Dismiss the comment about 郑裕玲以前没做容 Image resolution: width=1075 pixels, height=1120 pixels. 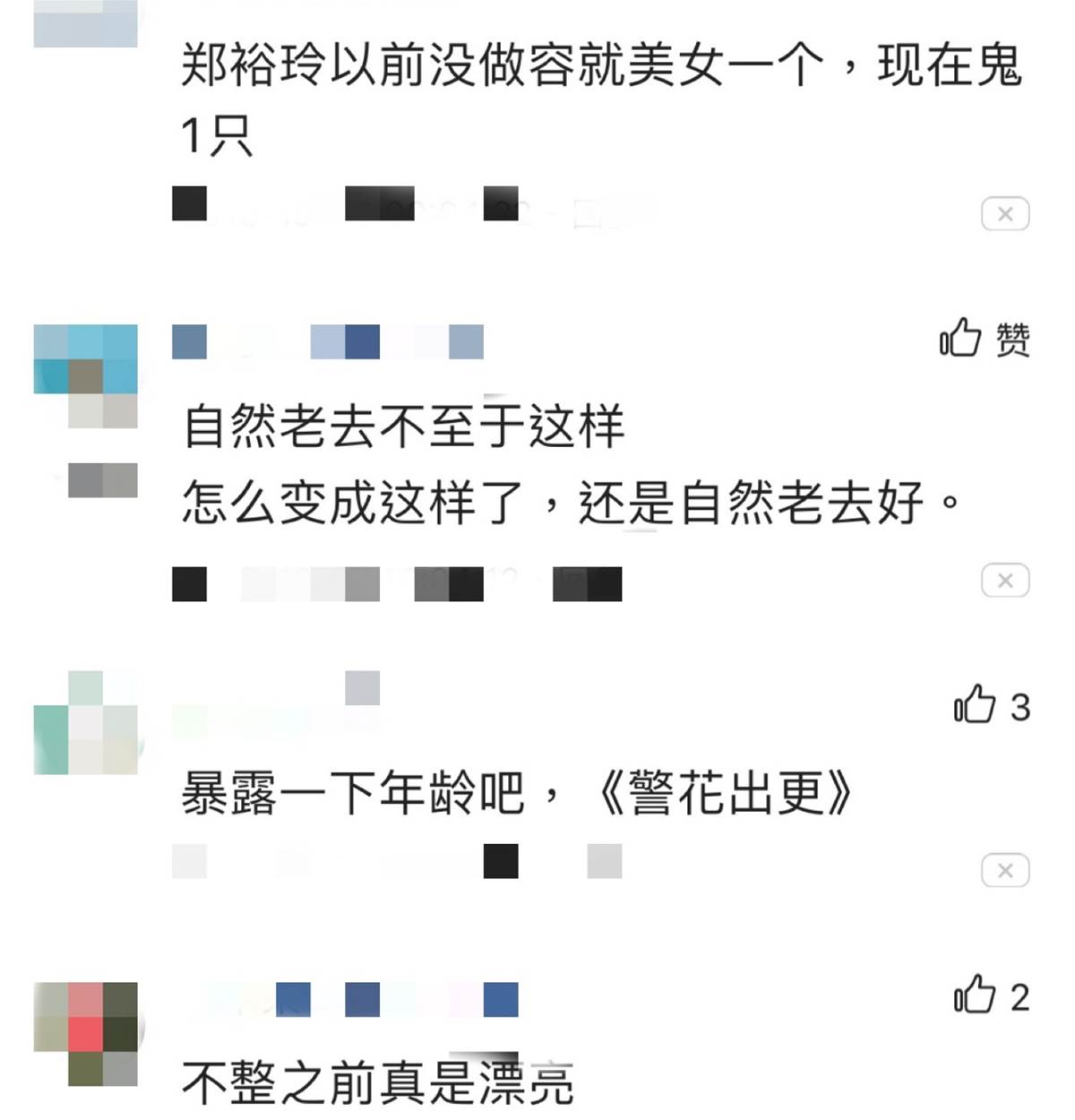(x=1005, y=214)
